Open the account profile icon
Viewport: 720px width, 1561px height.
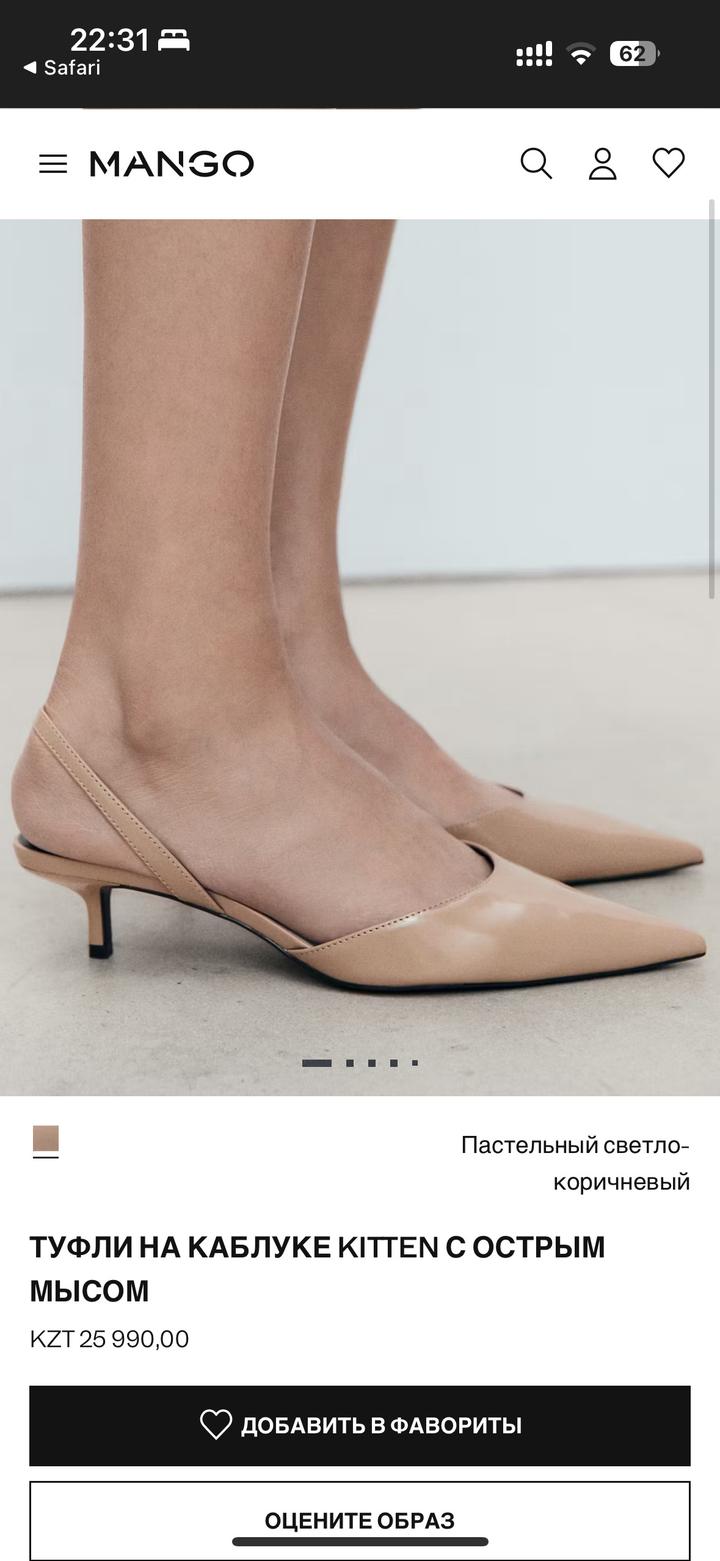[602, 164]
